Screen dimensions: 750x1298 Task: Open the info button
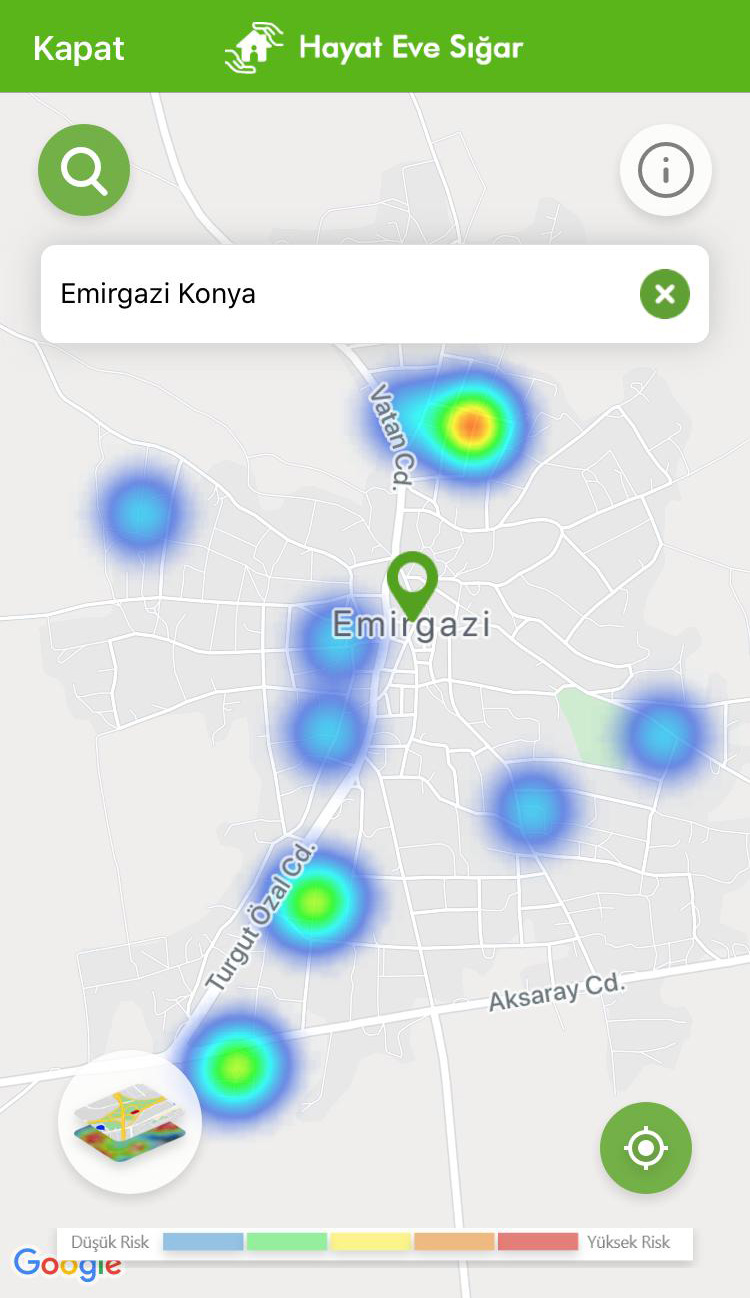[665, 171]
